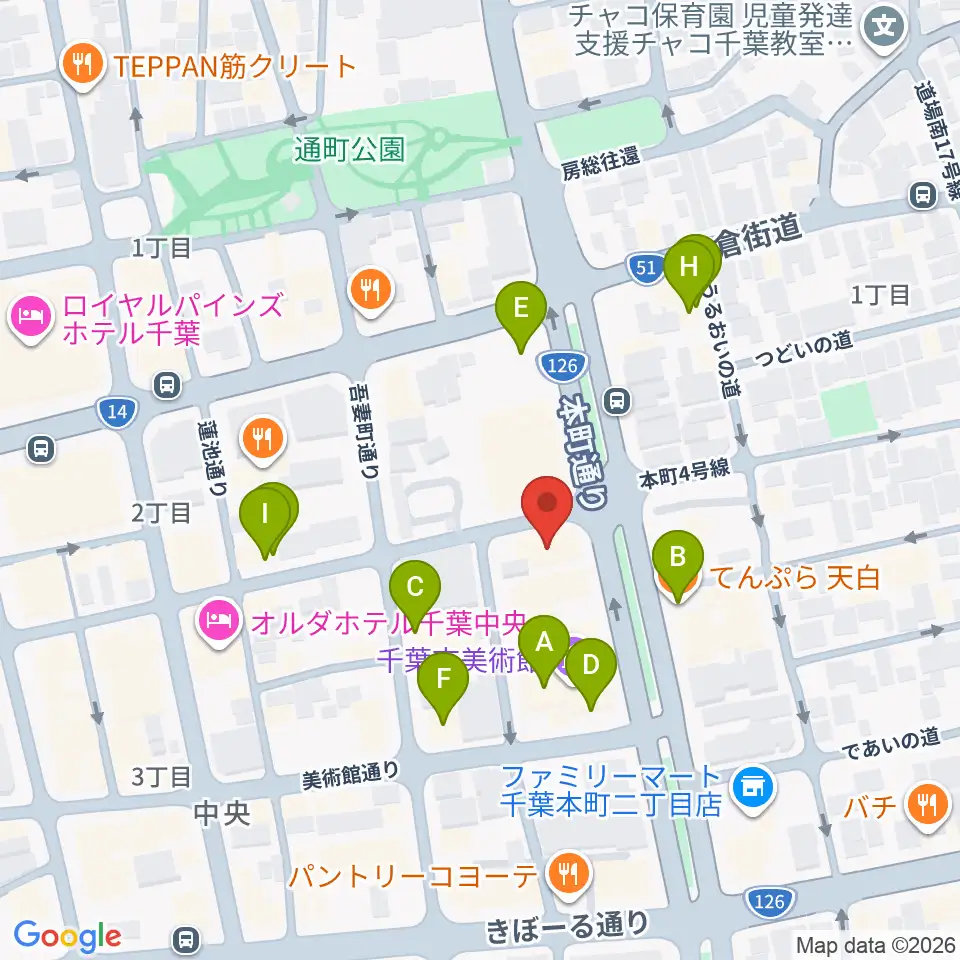The height and width of the screenshot is (960, 960).
Task: Tap the red destination pin
Action: pos(547,512)
